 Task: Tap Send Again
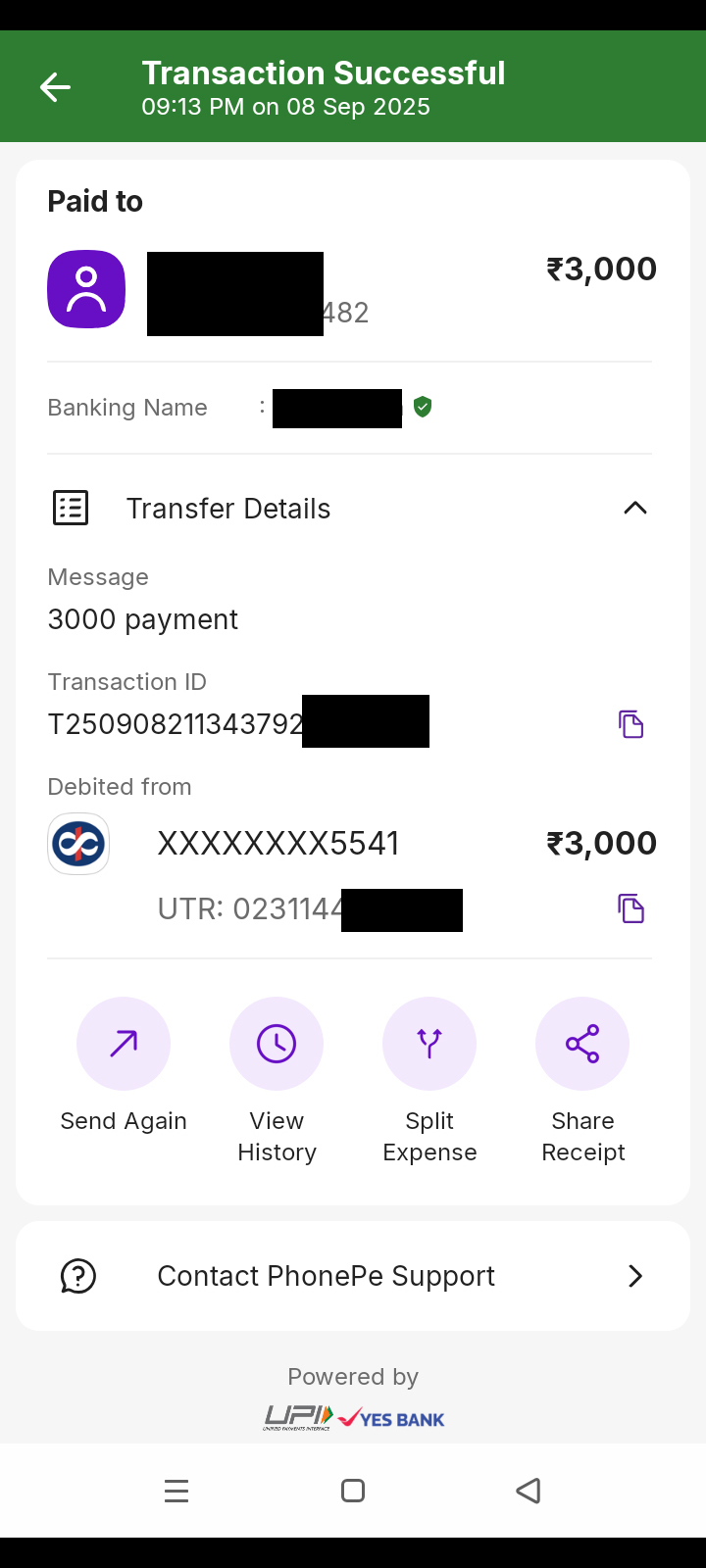click(x=124, y=1044)
